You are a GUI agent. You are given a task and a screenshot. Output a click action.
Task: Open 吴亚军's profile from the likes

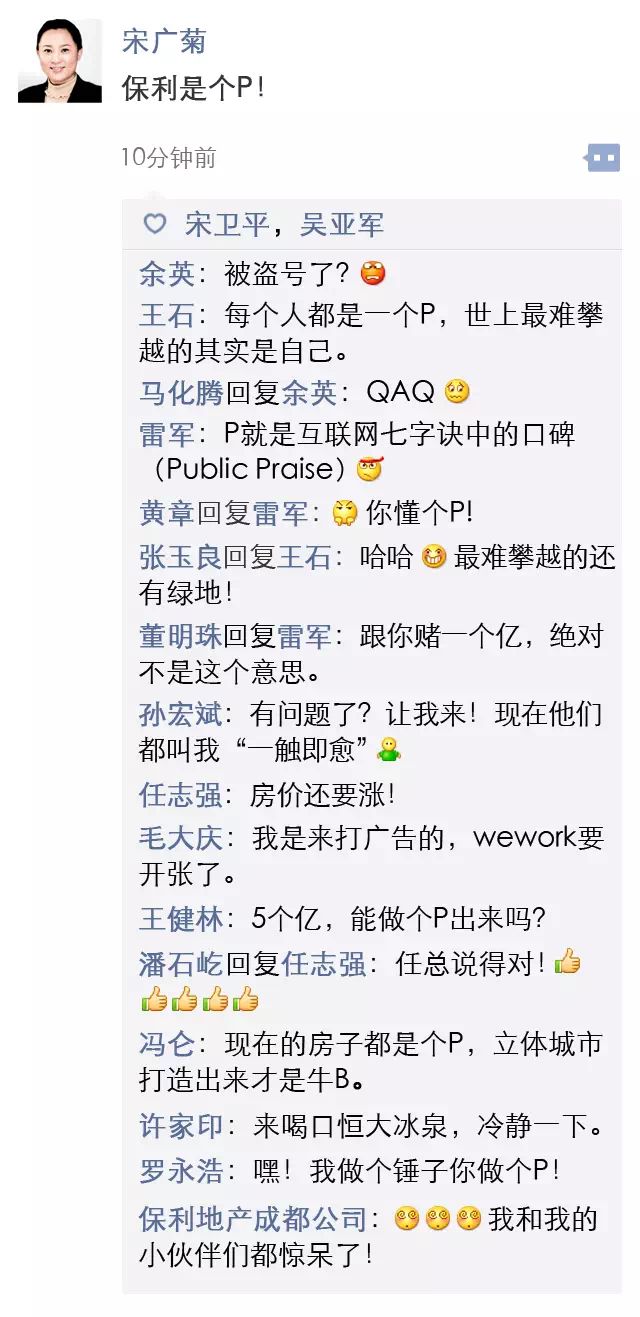[x=342, y=225]
